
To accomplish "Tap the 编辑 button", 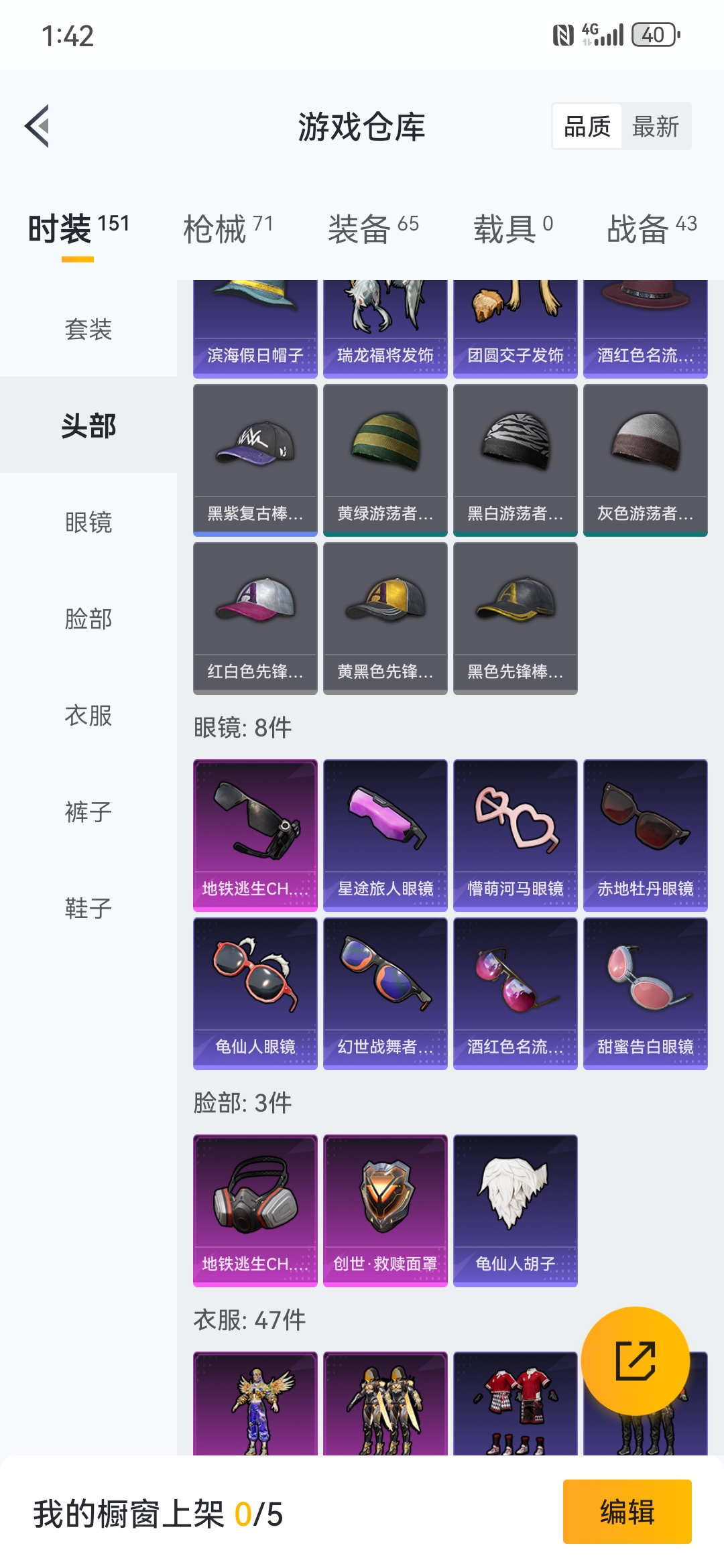I will [627, 1512].
